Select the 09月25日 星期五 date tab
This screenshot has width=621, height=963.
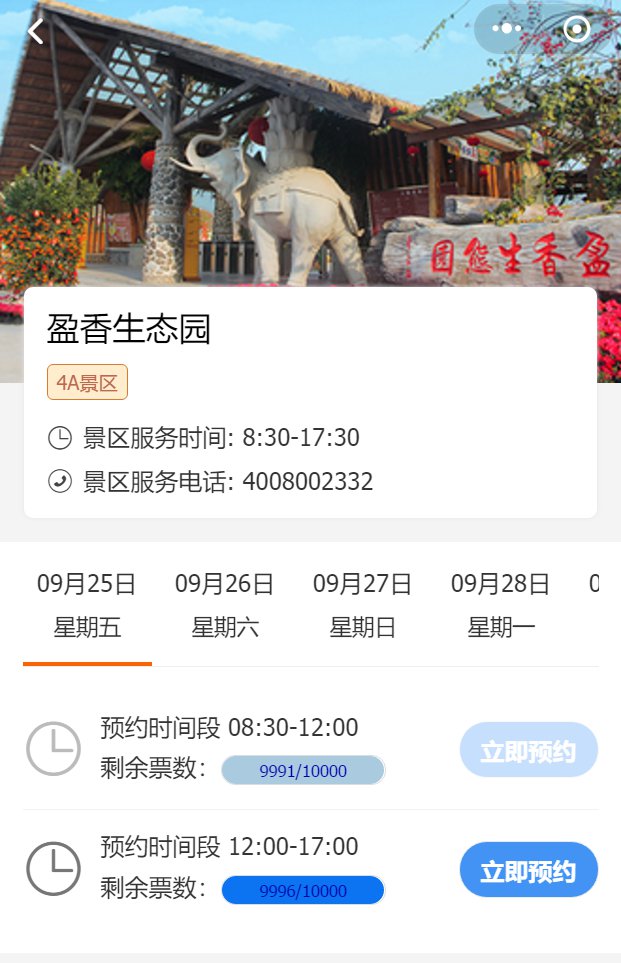point(87,606)
